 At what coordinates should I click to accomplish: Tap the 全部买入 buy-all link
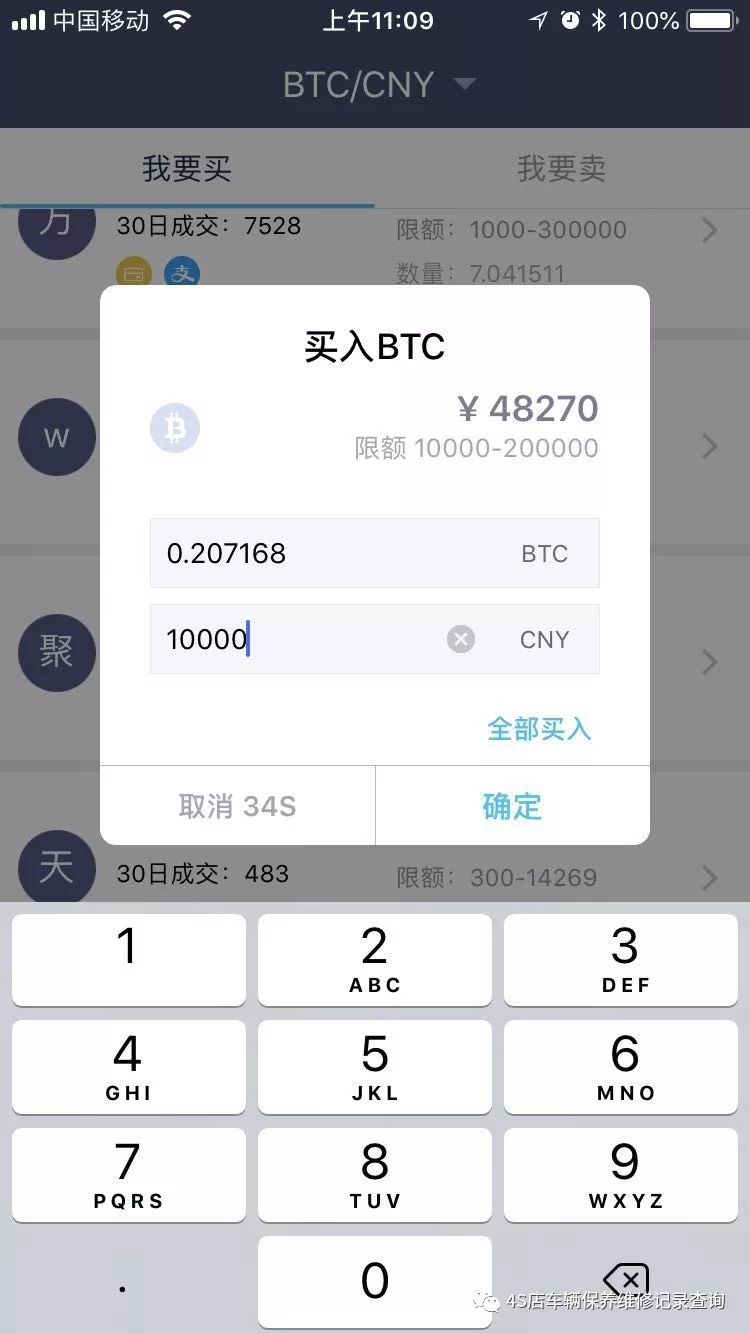539,731
